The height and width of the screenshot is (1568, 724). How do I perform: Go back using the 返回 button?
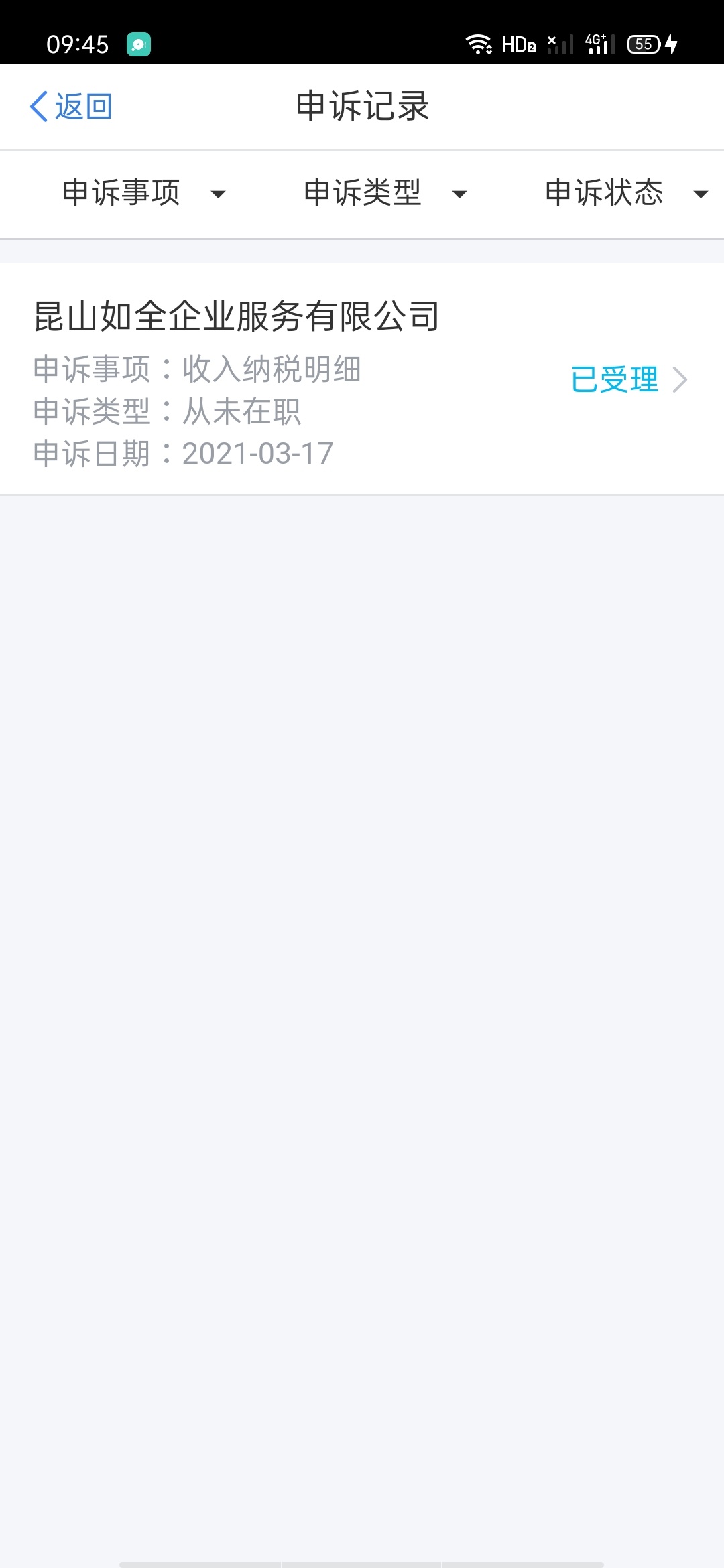click(71, 107)
